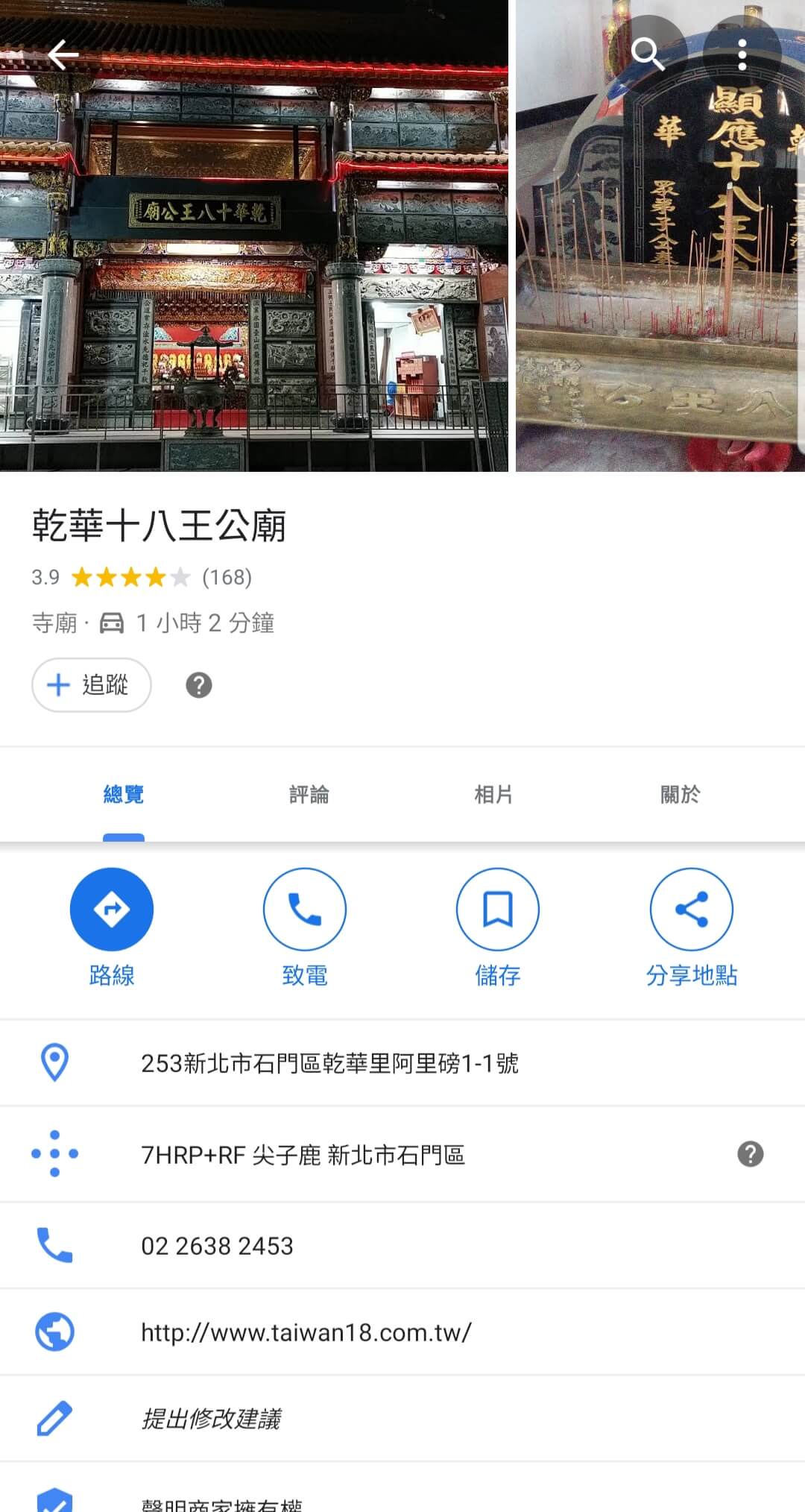Screen dimensions: 805x1512
Task: Open the three-dot overflow menu
Action: [742, 54]
